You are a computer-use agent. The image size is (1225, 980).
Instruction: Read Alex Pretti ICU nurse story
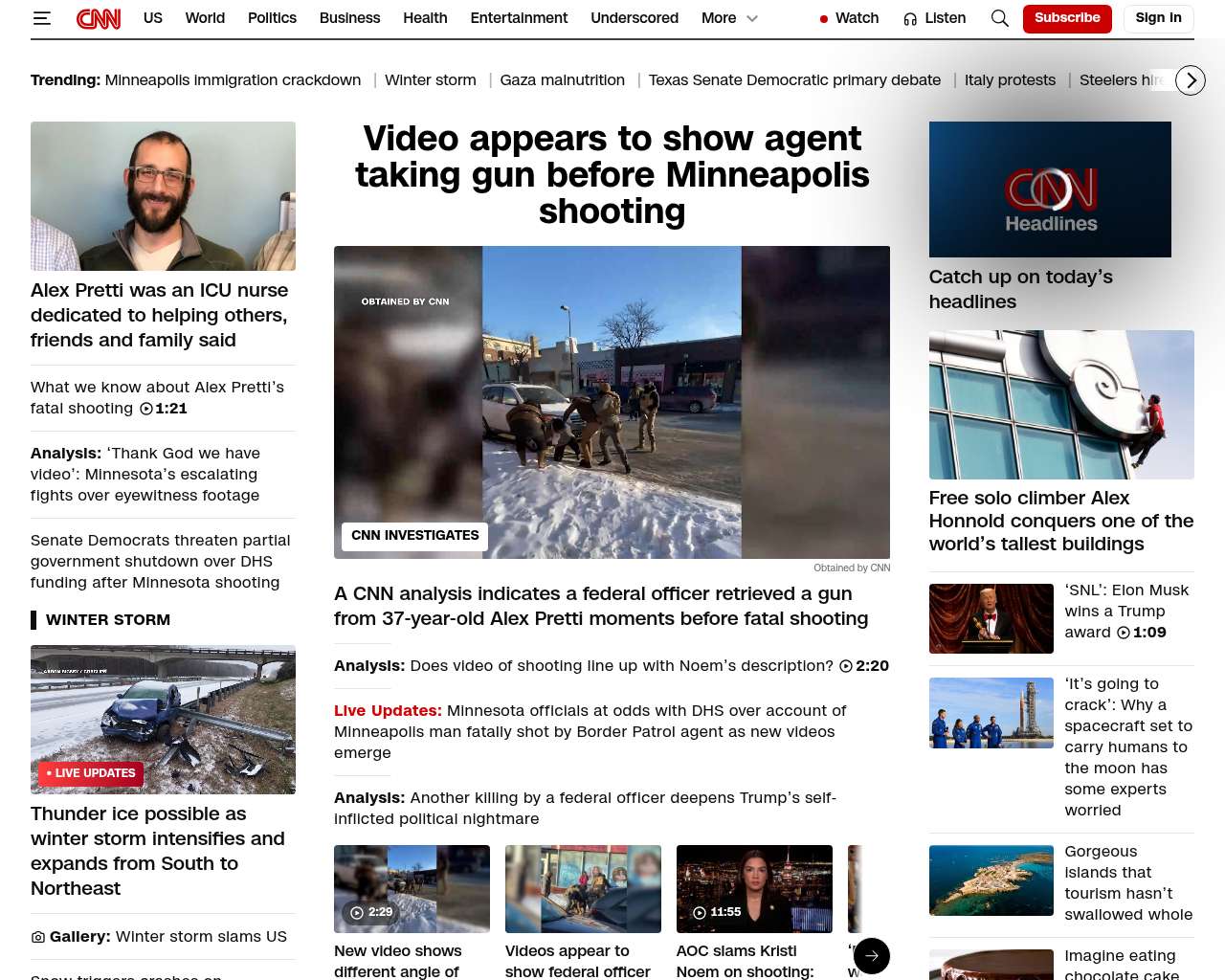tap(159, 315)
